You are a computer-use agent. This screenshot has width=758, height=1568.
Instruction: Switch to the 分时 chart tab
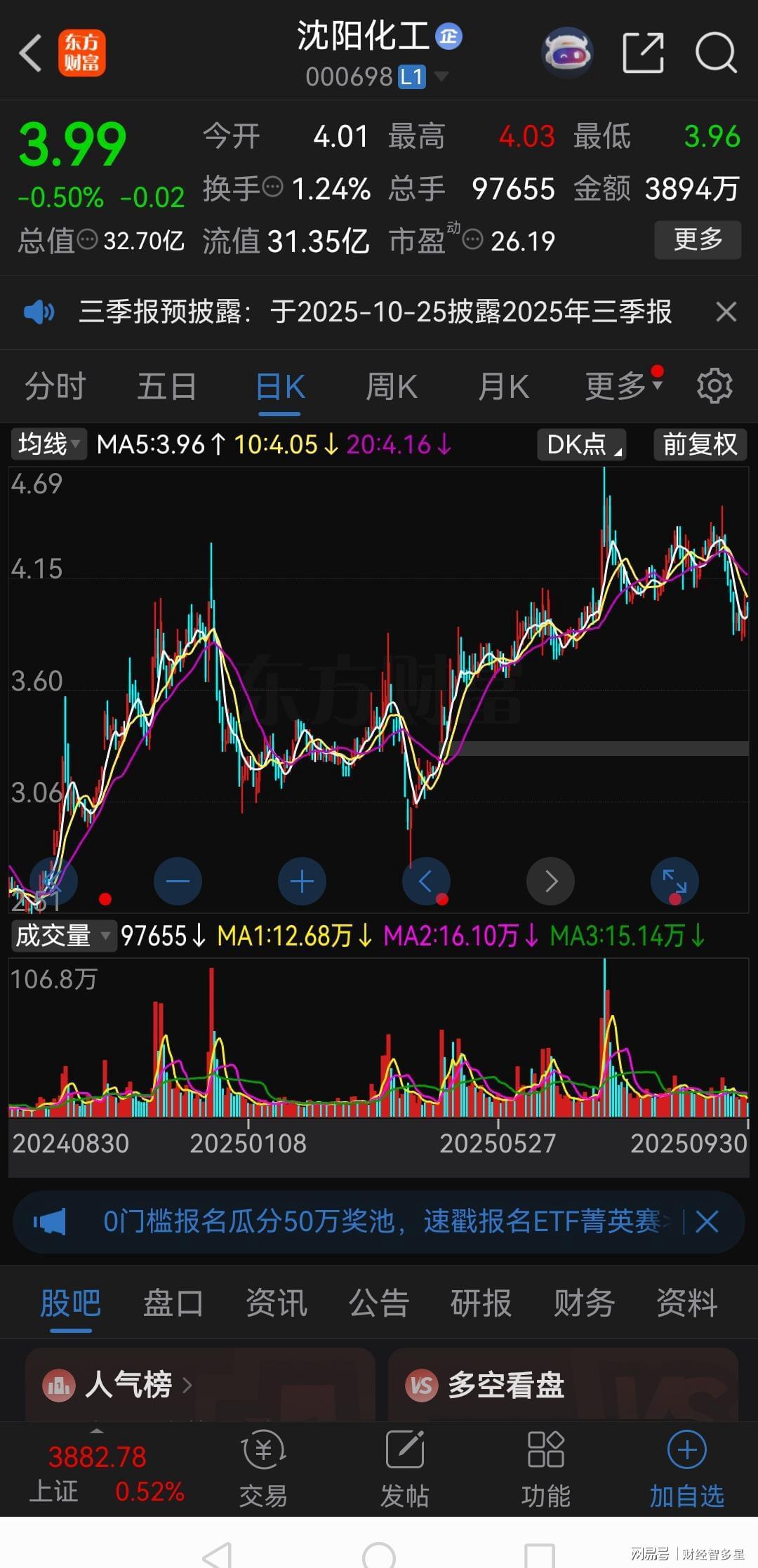coord(55,387)
